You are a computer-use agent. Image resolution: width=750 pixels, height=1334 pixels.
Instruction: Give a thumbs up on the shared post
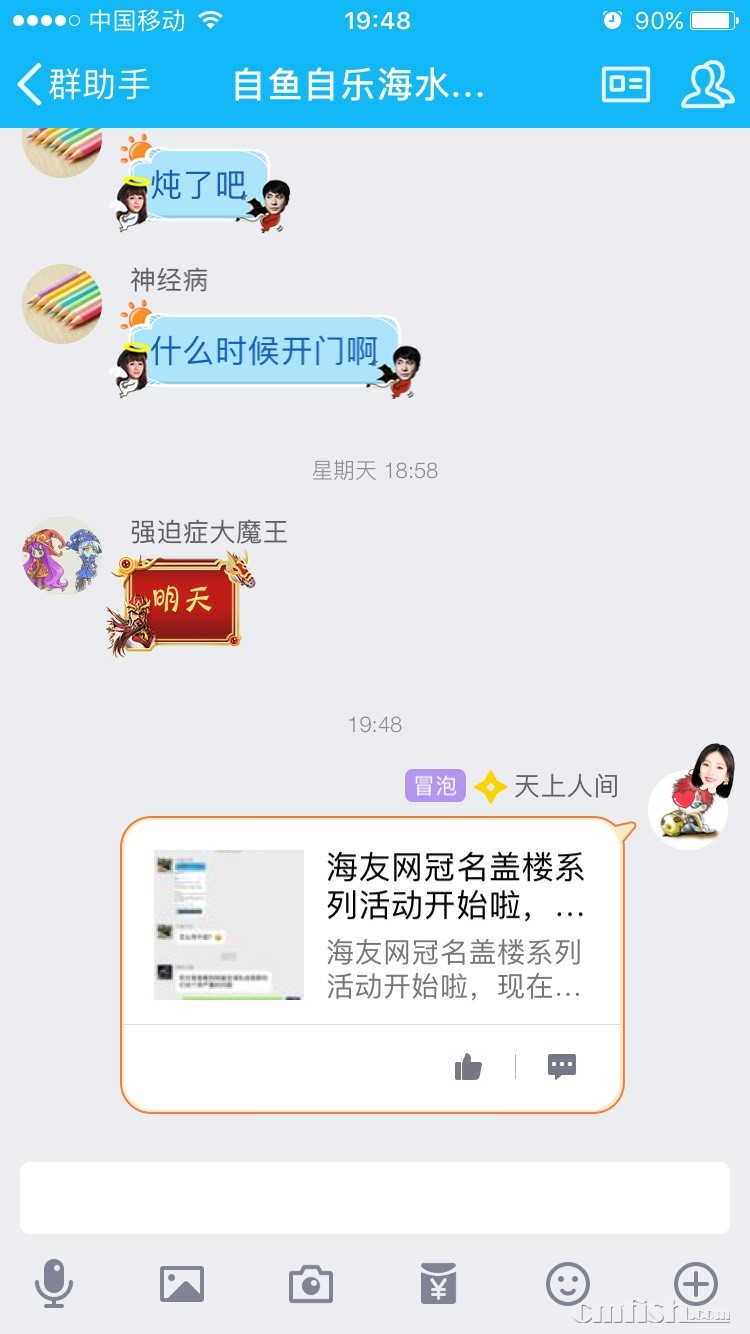[x=468, y=1065]
